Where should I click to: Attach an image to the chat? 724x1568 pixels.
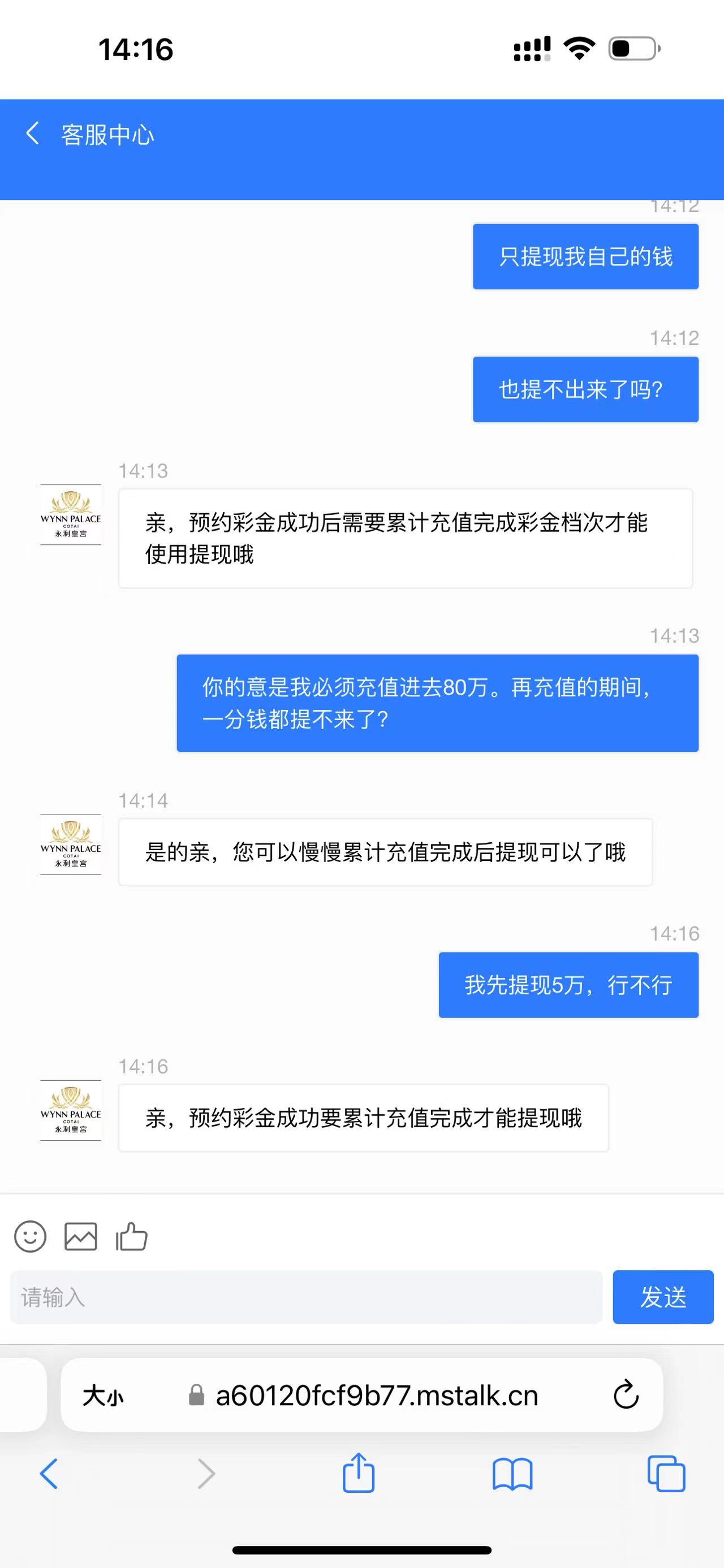pos(80,1236)
